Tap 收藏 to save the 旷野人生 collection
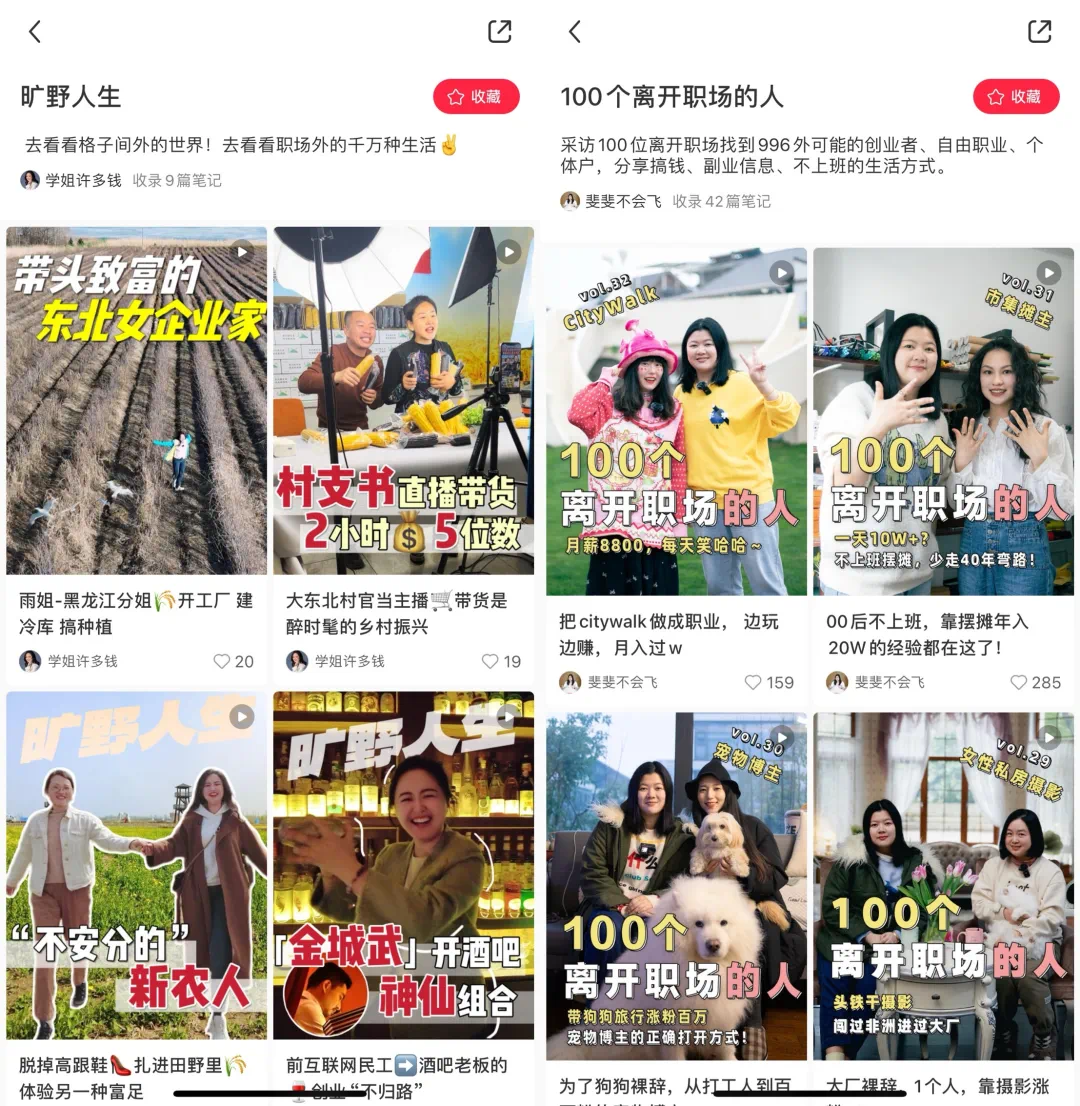Viewport: 1080px width, 1106px height. coord(476,97)
